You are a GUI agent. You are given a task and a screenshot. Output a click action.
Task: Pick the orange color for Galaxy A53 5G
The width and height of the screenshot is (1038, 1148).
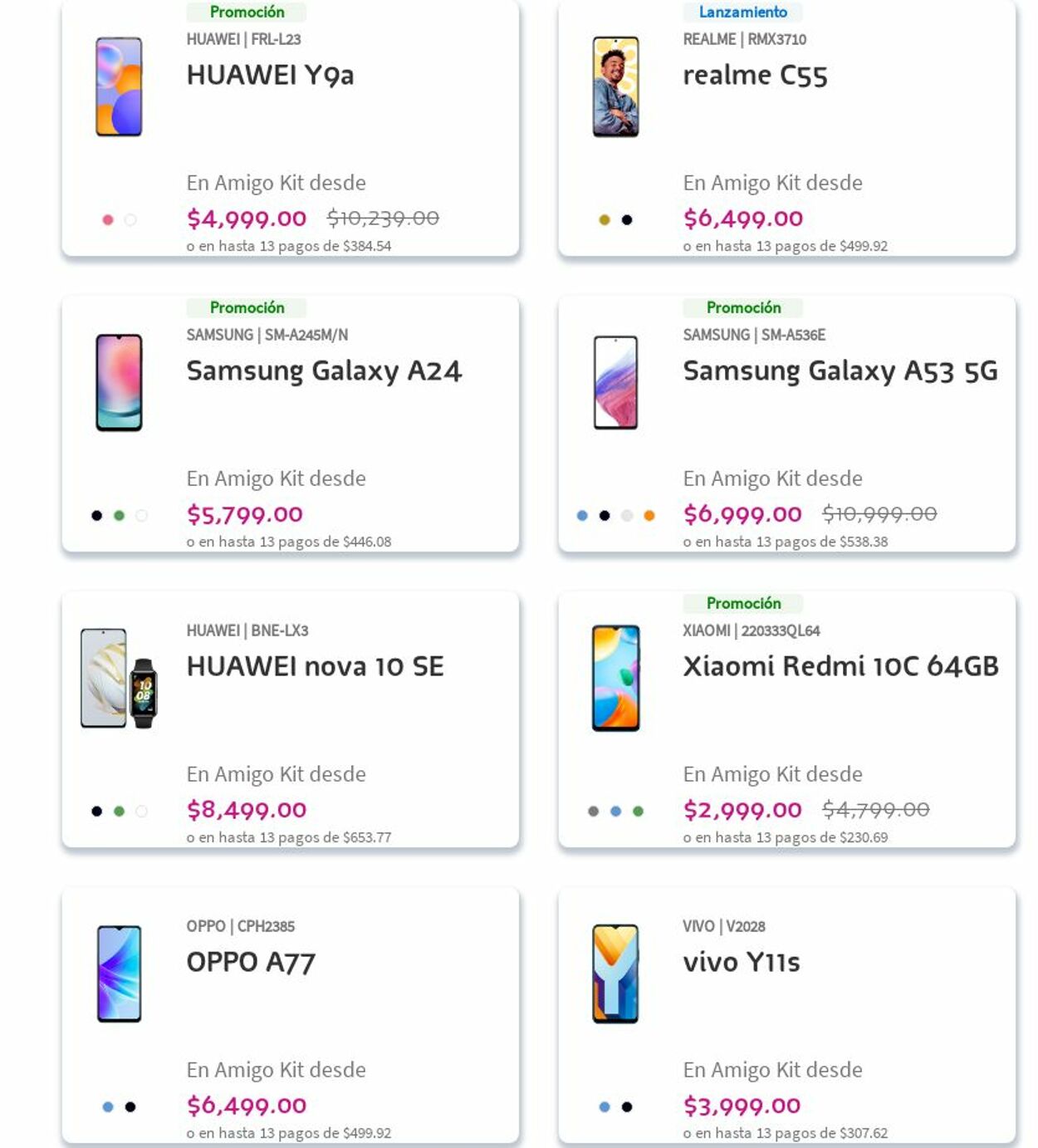click(649, 516)
